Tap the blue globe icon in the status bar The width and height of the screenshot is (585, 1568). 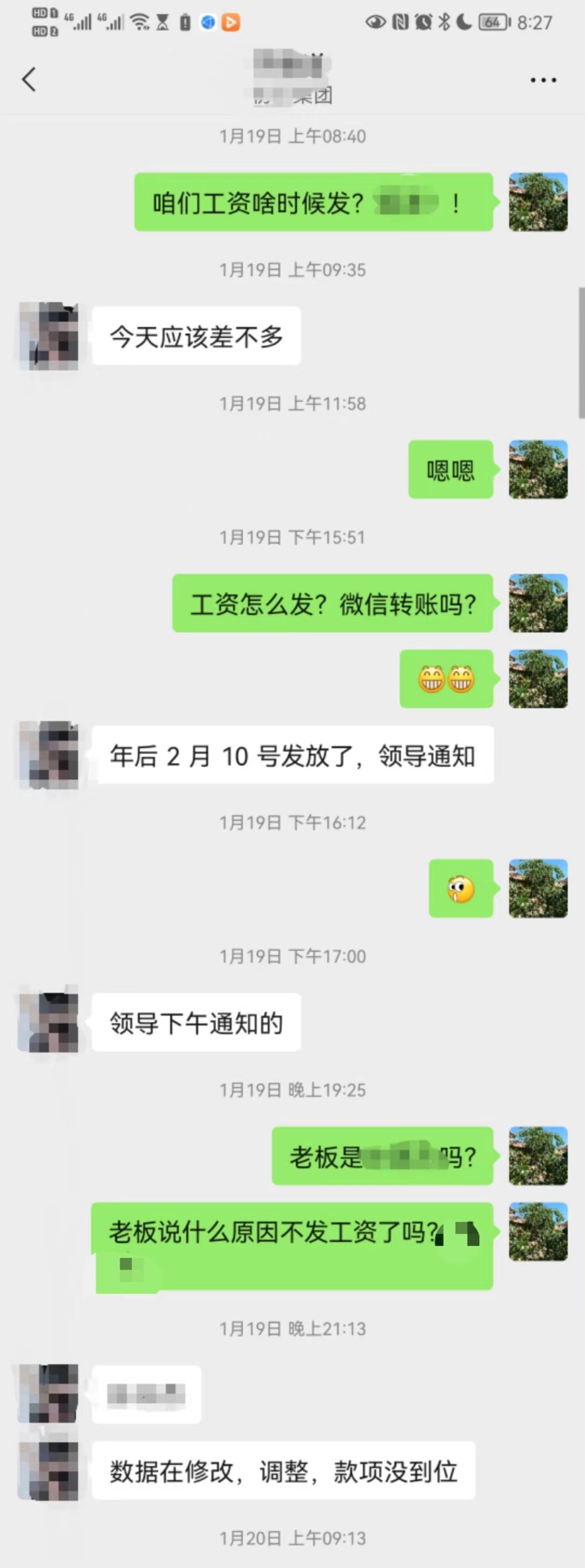tap(207, 23)
